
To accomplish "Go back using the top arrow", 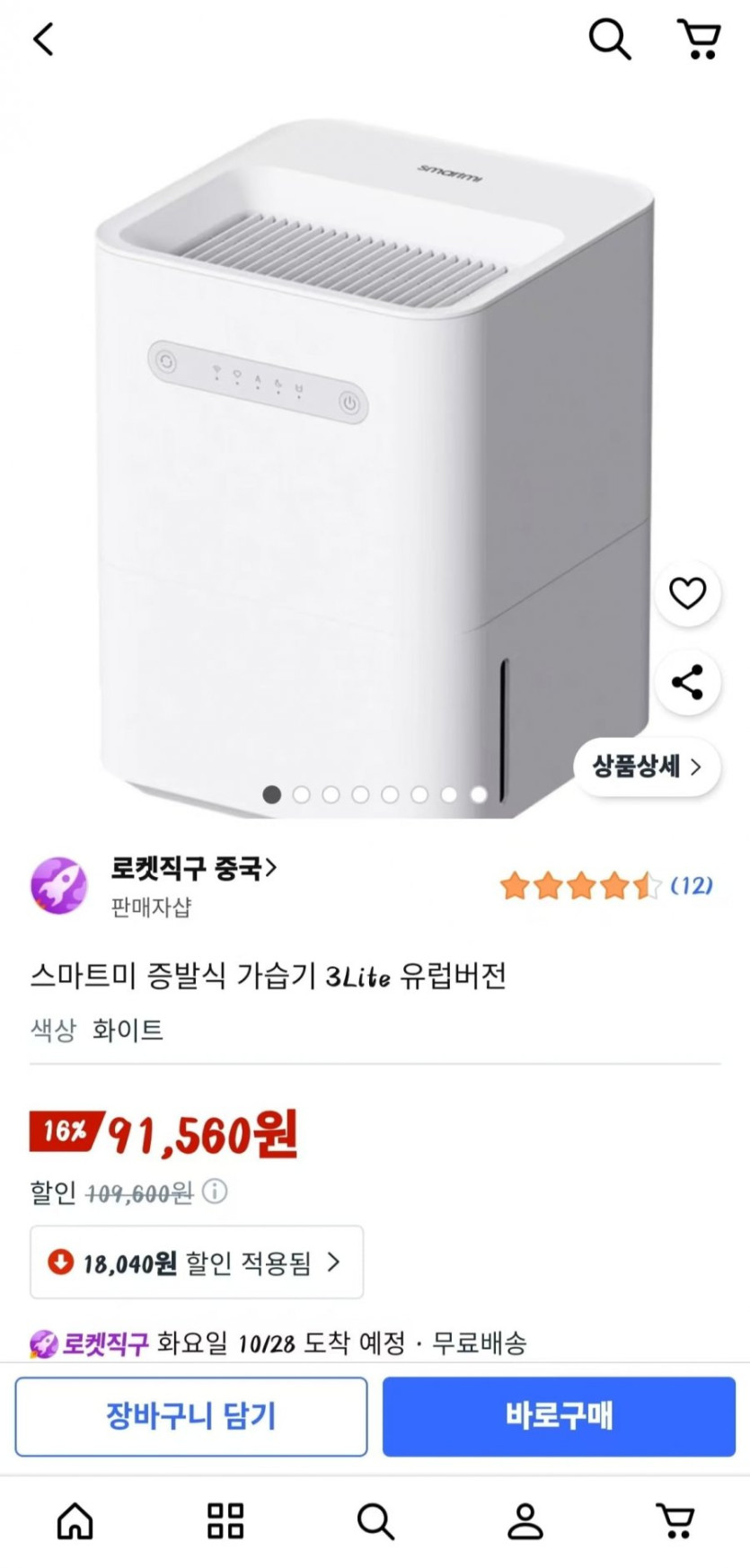I will point(43,40).
